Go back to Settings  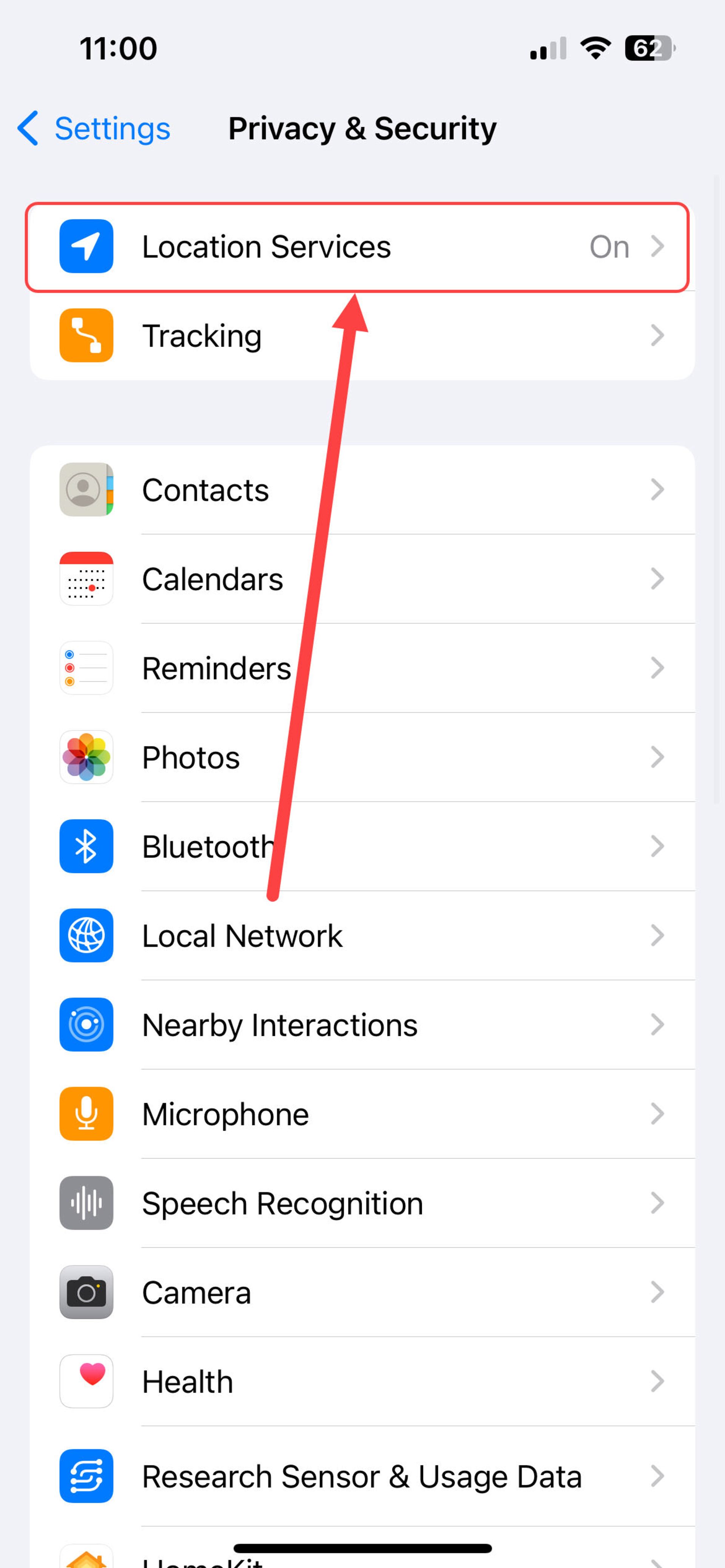(x=94, y=128)
